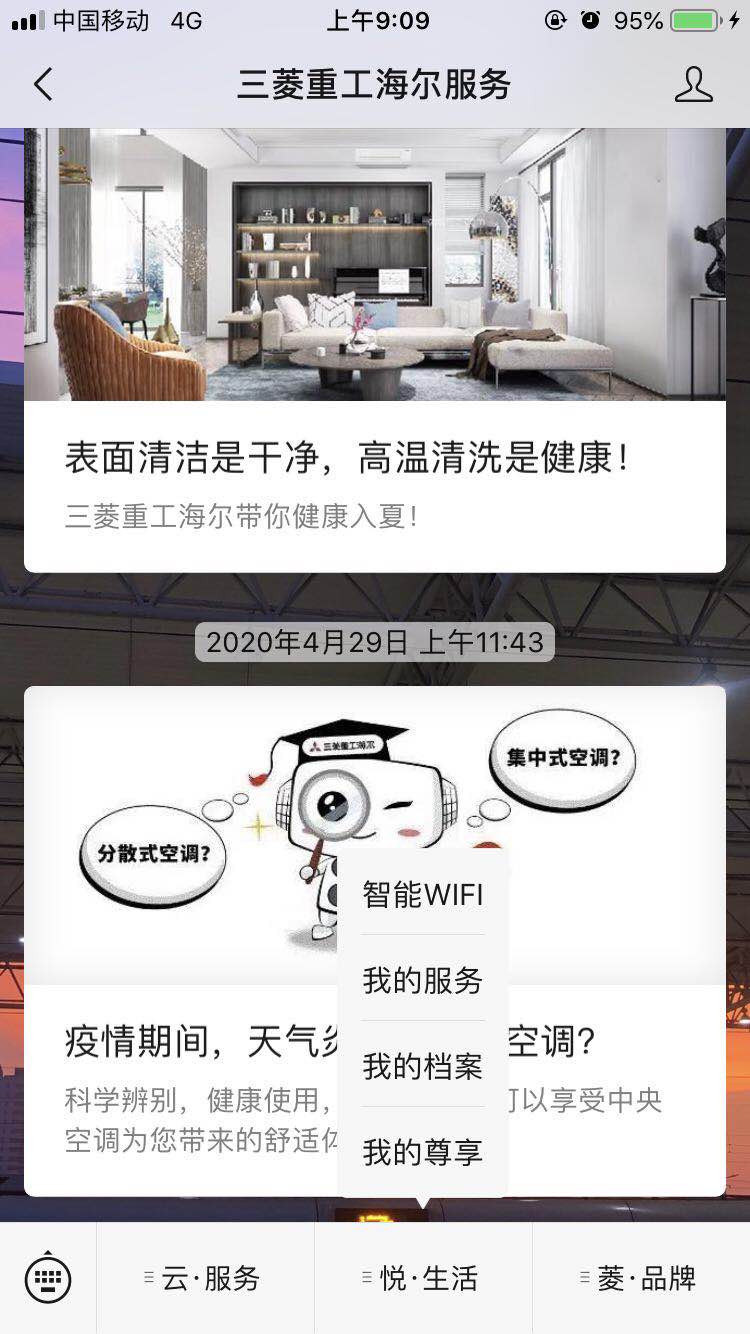Viewport: 750px width, 1334px height.
Task: Choose 我的尊享 in the popup menu
Action: pos(423,1152)
